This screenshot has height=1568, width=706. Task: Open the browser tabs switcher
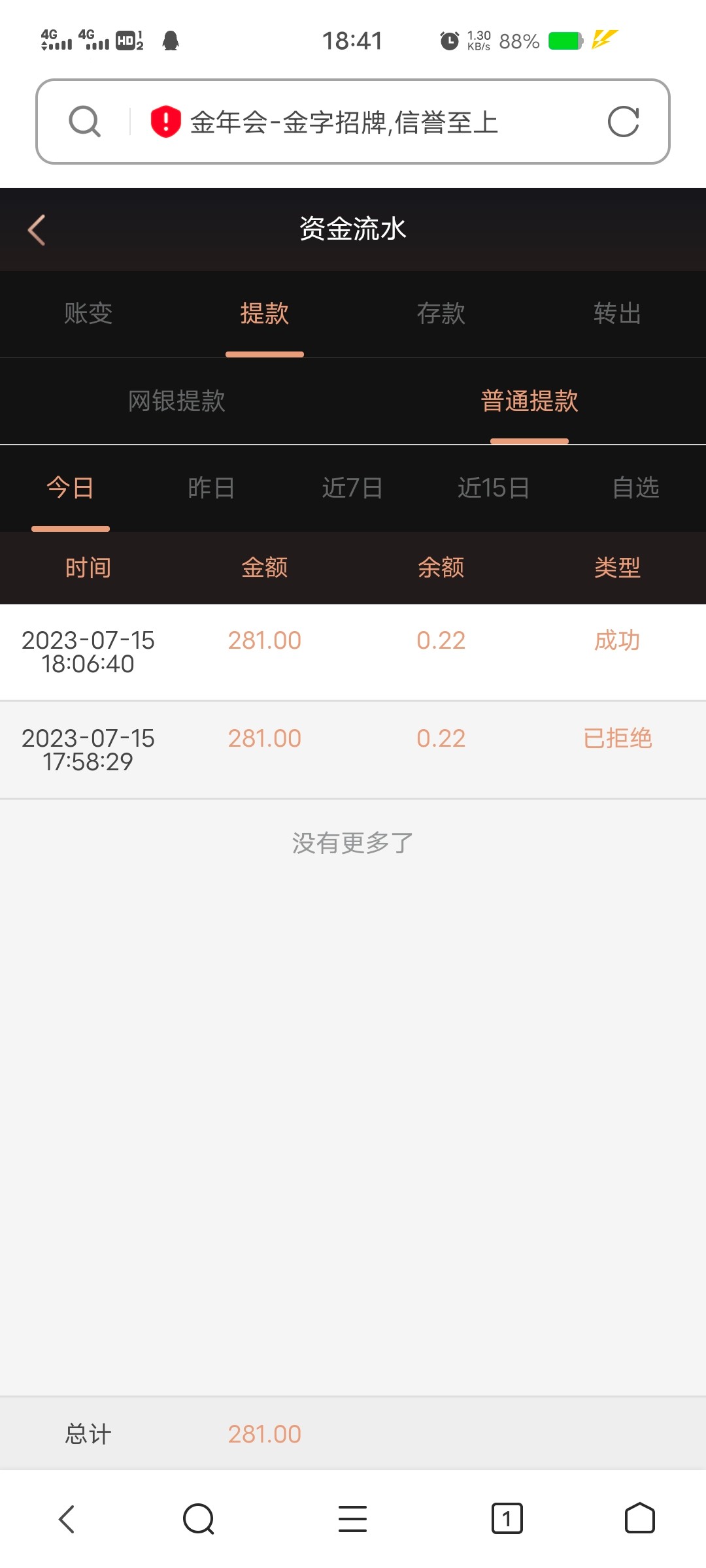pyautogui.click(x=507, y=1519)
